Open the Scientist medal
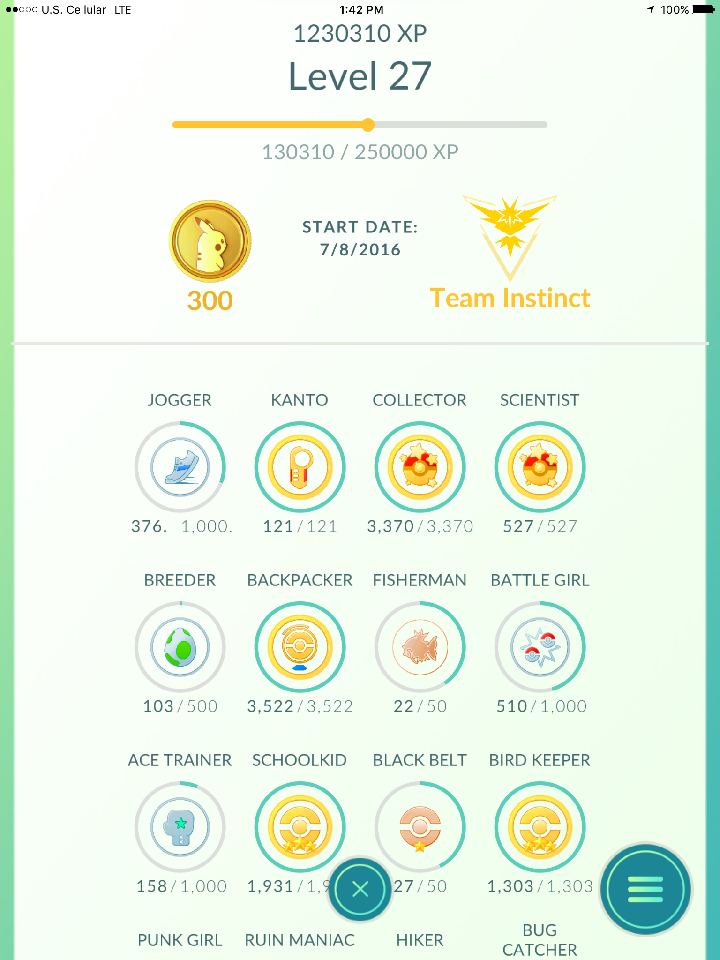This screenshot has width=720, height=960. 540,466
